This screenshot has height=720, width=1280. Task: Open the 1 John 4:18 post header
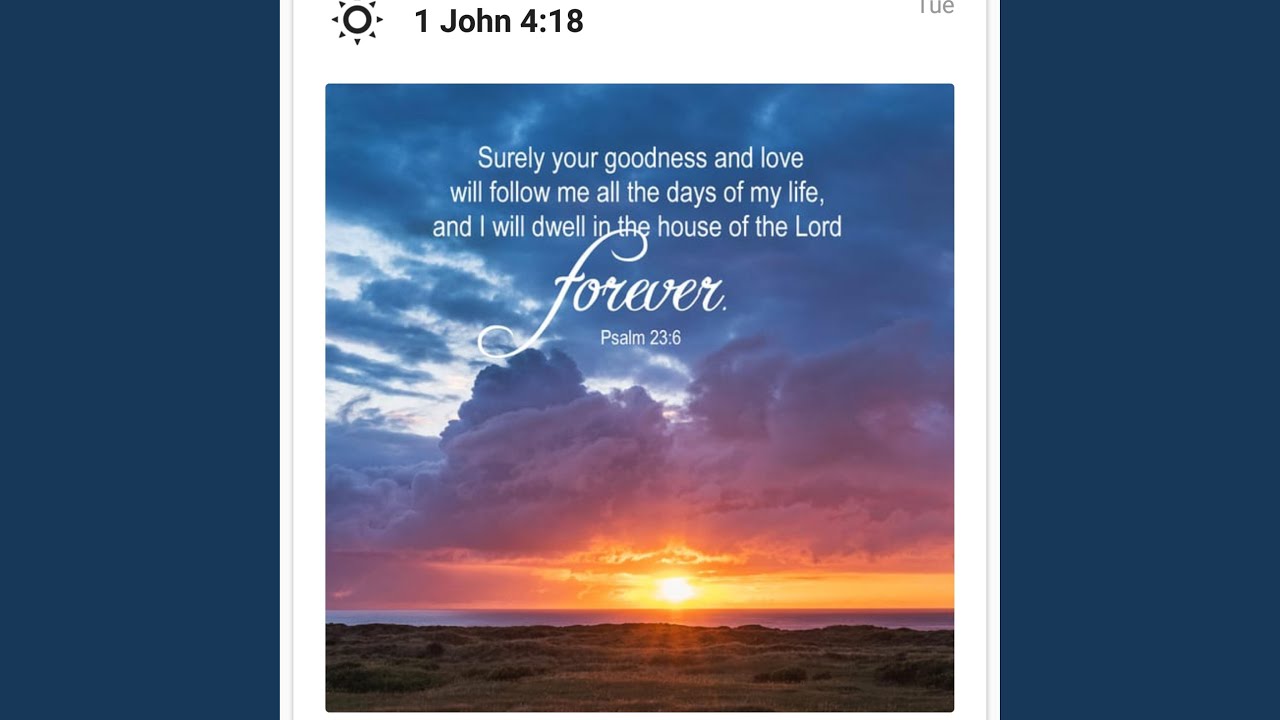(x=498, y=21)
